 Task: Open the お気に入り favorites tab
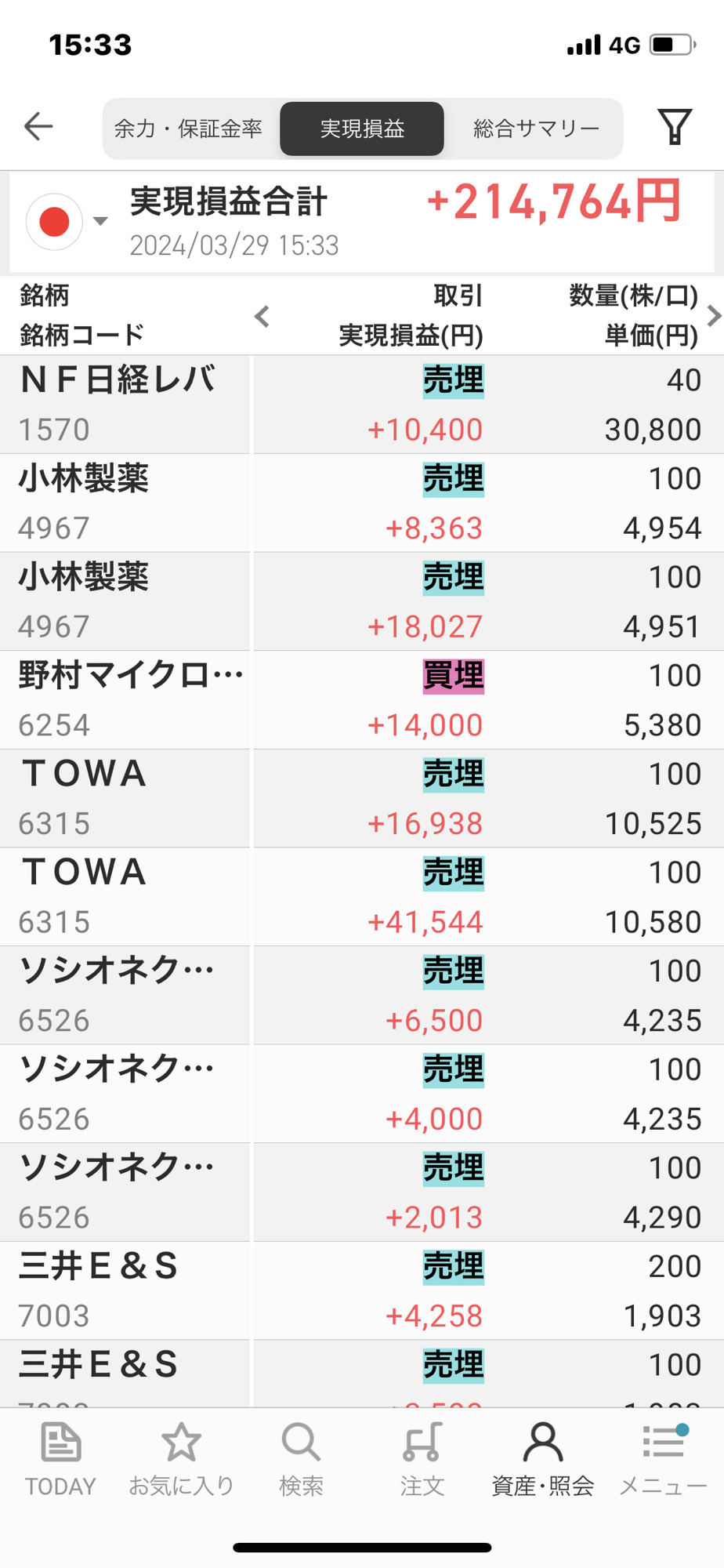181,1460
